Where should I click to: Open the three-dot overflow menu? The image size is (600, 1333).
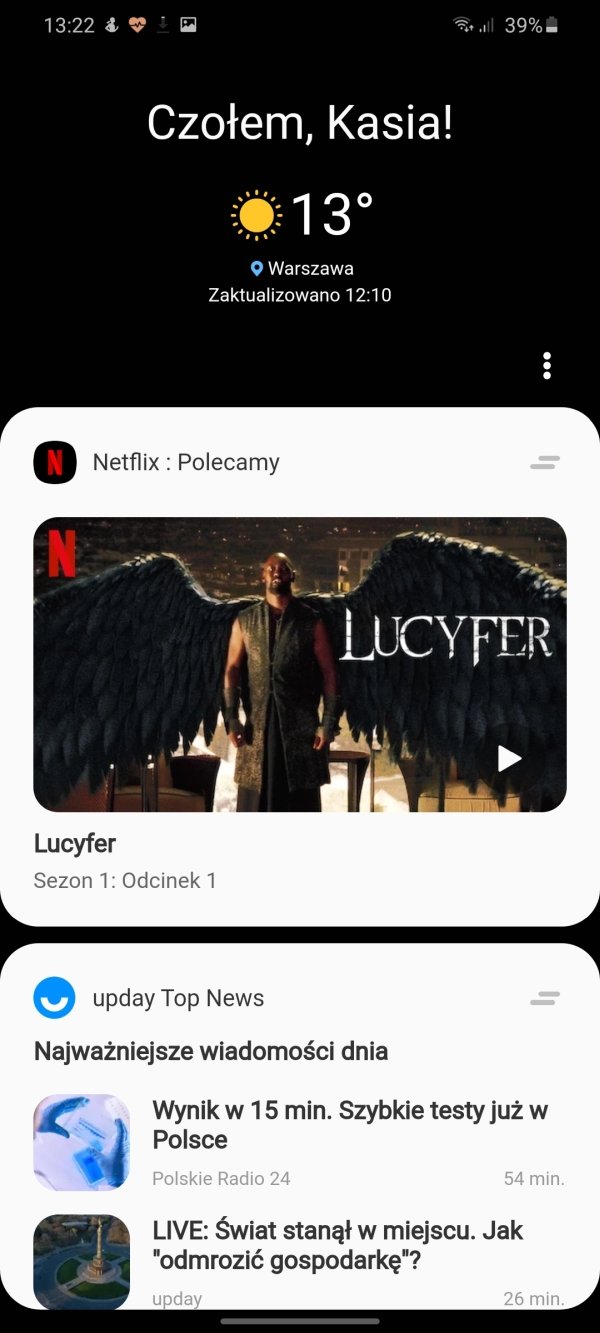click(546, 366)
